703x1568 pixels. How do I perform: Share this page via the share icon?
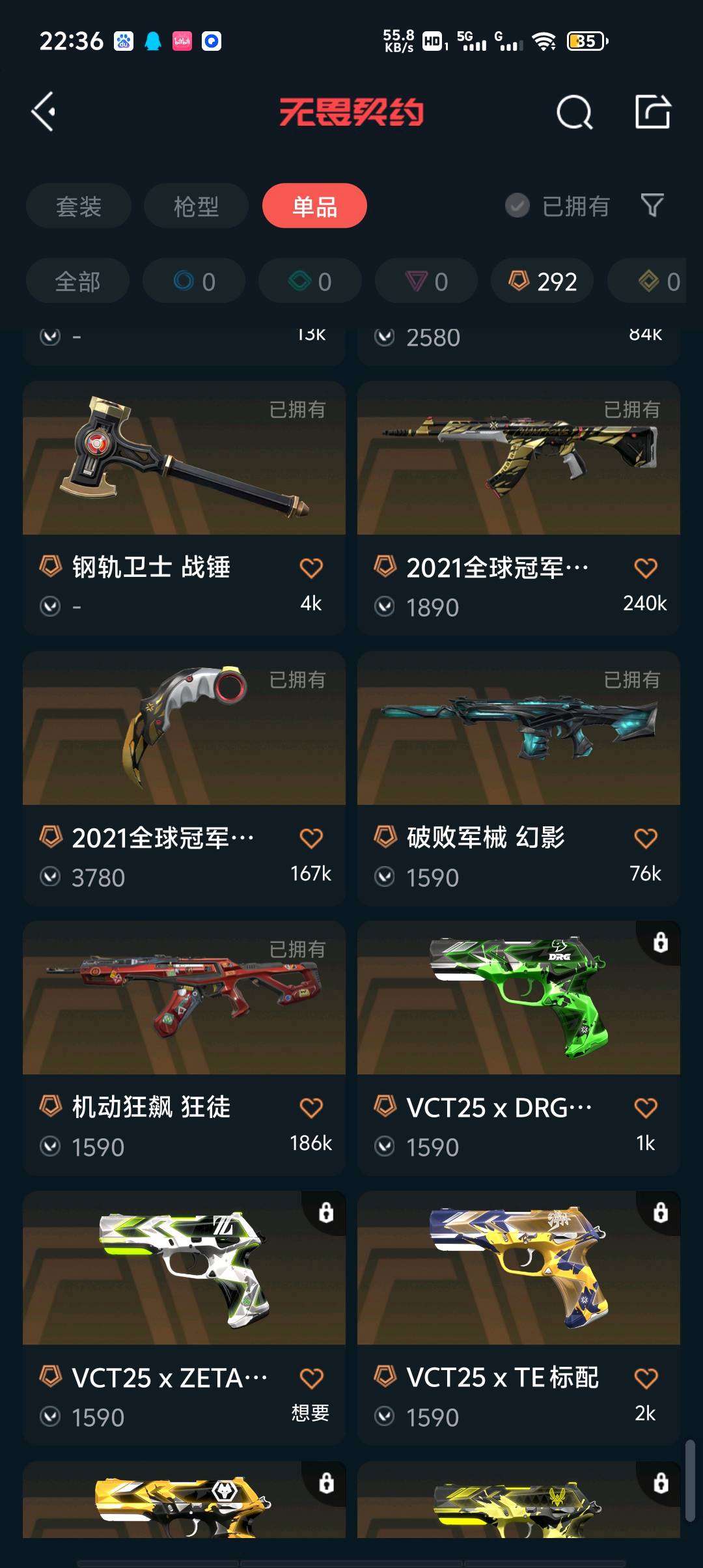click(x=652, y=112)
